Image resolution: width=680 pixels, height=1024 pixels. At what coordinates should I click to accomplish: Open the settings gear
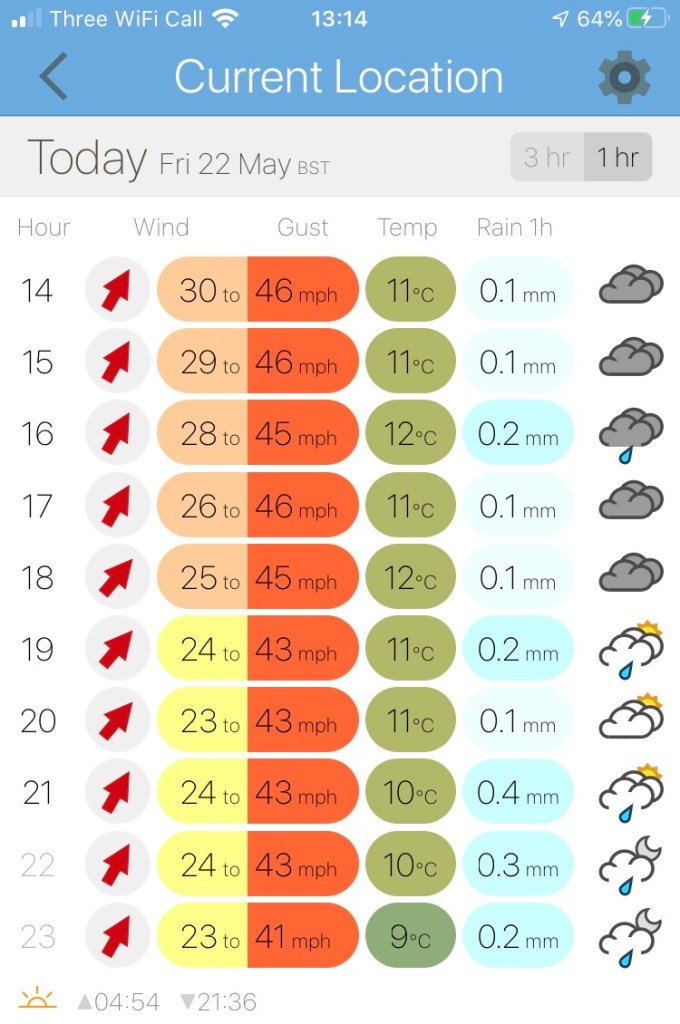click(x=624, y=78)
